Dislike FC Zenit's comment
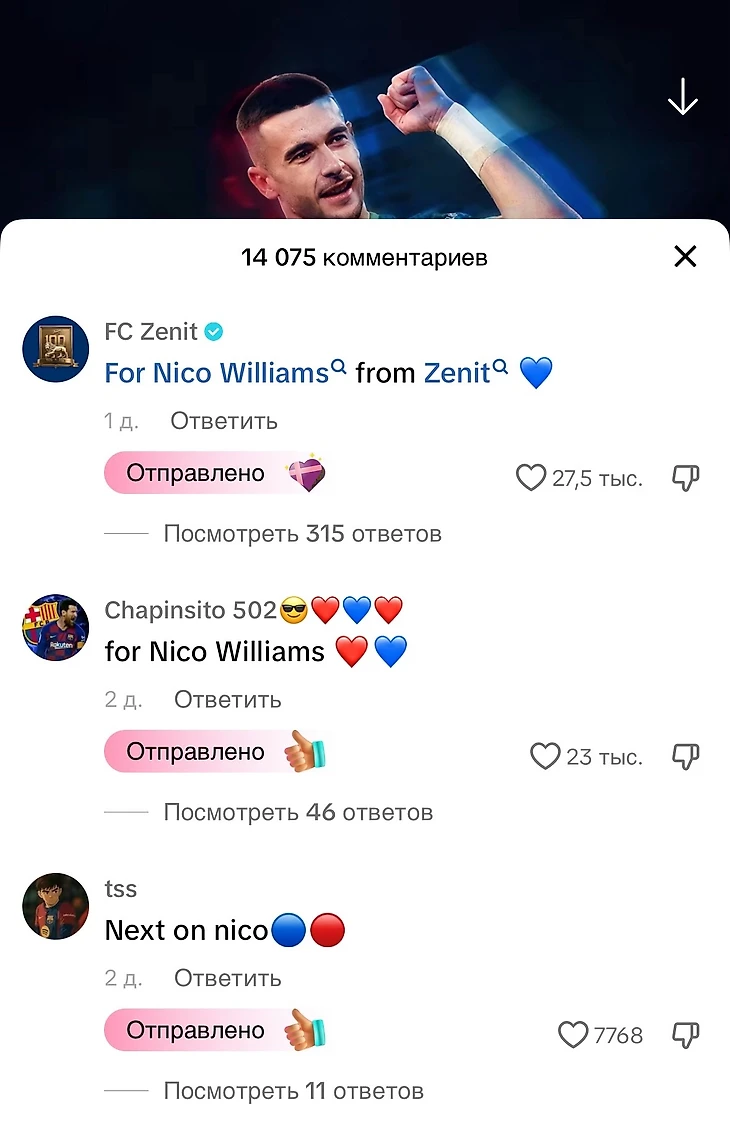 [x=685, y=479]
